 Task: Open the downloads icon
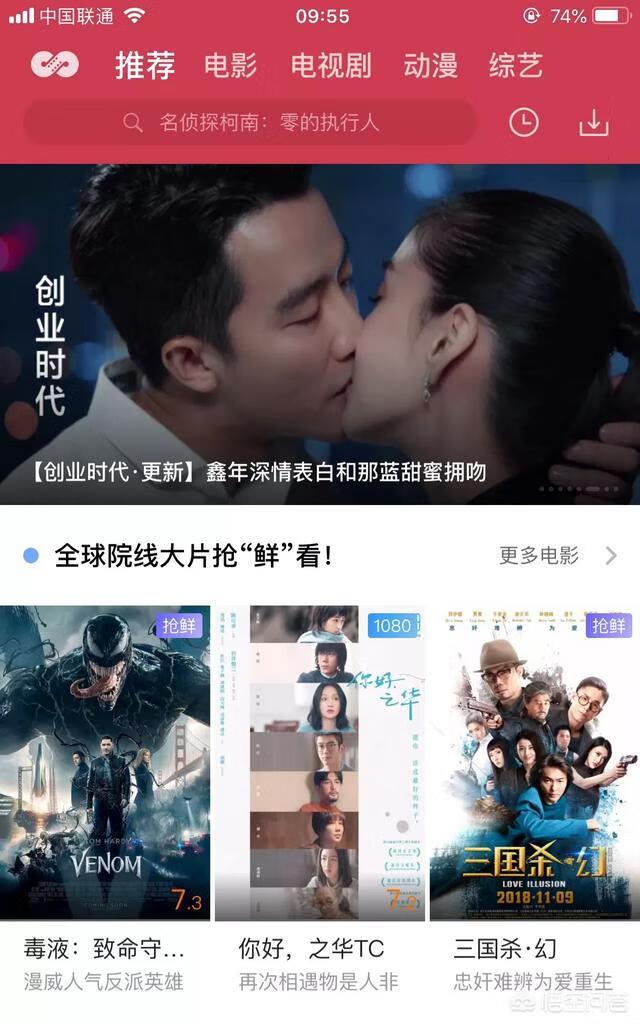594,123
